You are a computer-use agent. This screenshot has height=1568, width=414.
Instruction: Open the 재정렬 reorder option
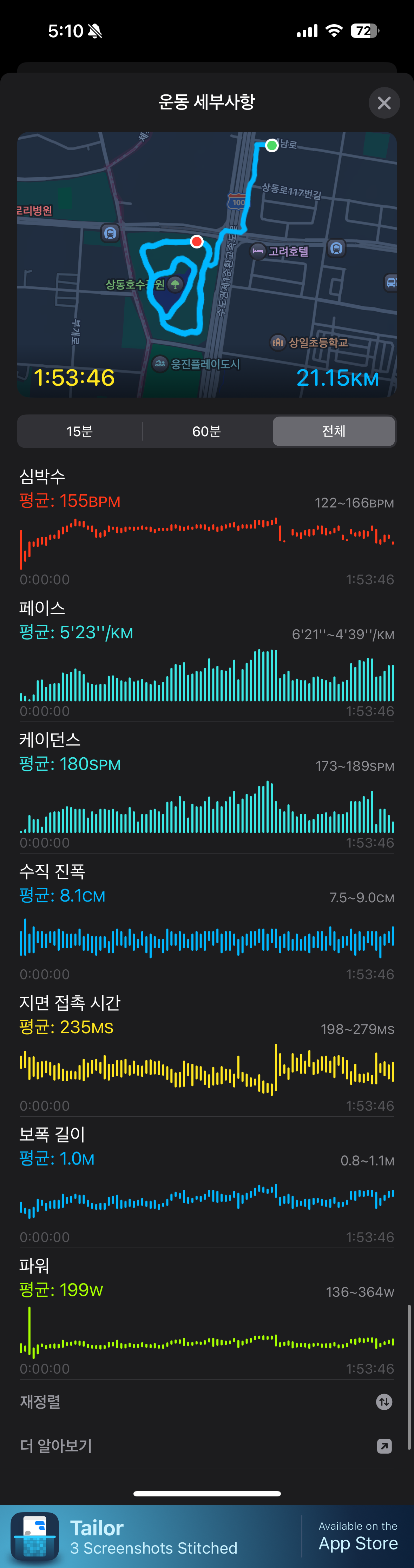[x=206, y=1402]
